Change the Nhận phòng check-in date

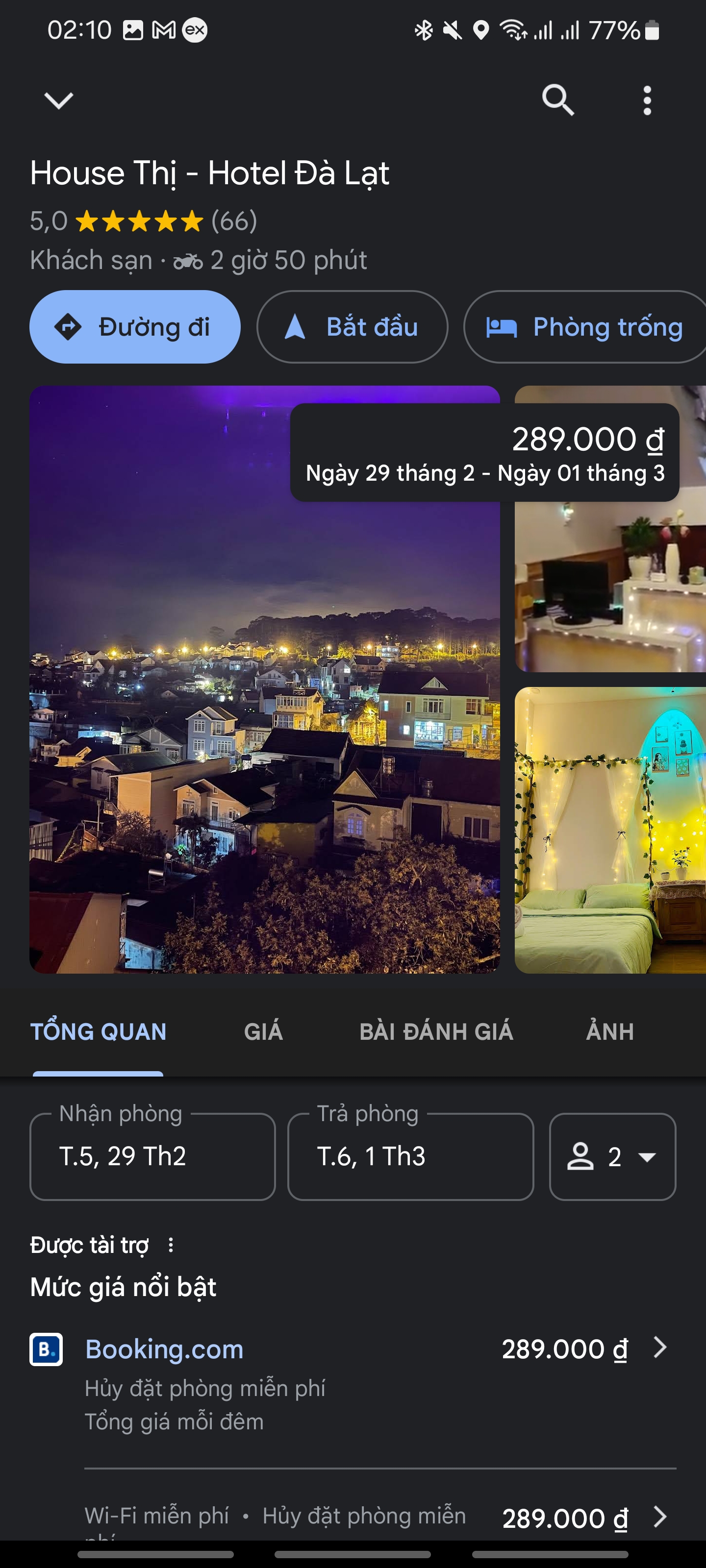click(152, 1156)
